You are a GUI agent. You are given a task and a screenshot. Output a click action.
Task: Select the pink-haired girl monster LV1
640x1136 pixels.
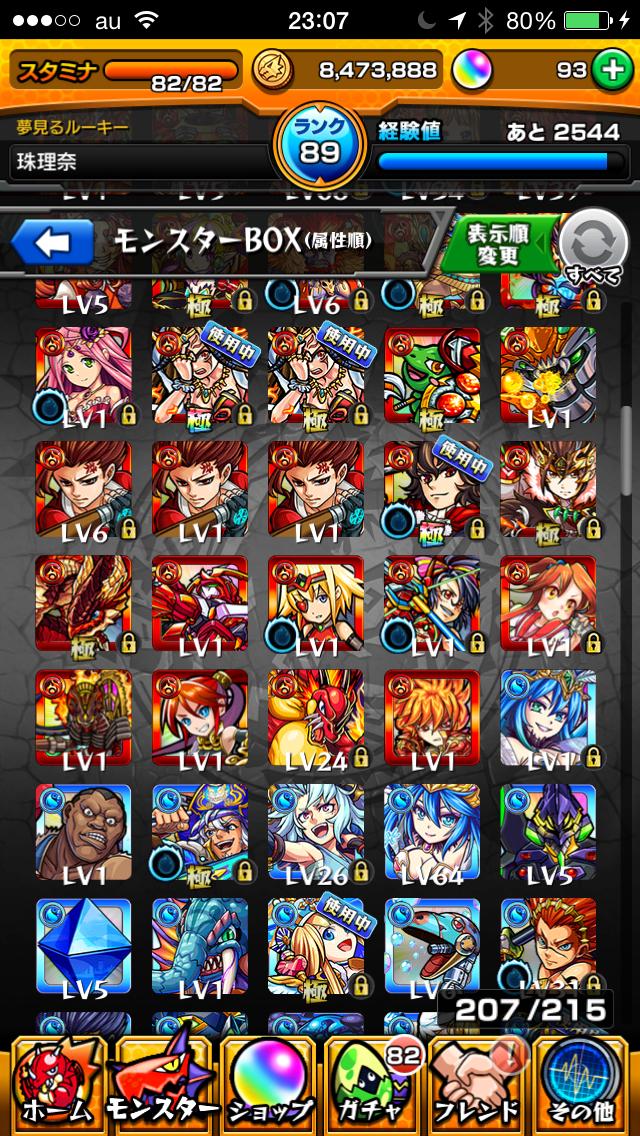tap(84, 376)
